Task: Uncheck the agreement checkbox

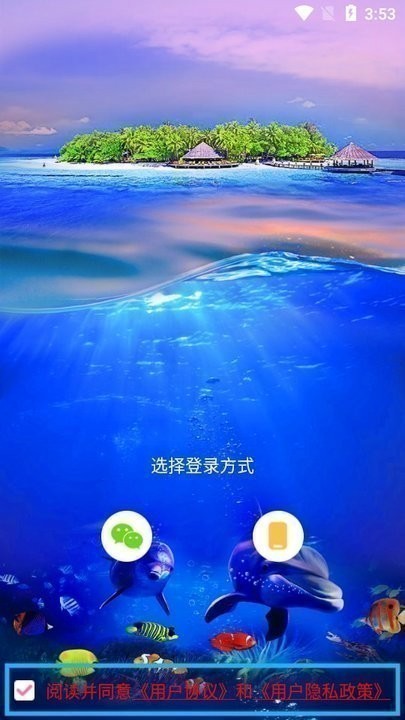Action: [x=24, y=690]
